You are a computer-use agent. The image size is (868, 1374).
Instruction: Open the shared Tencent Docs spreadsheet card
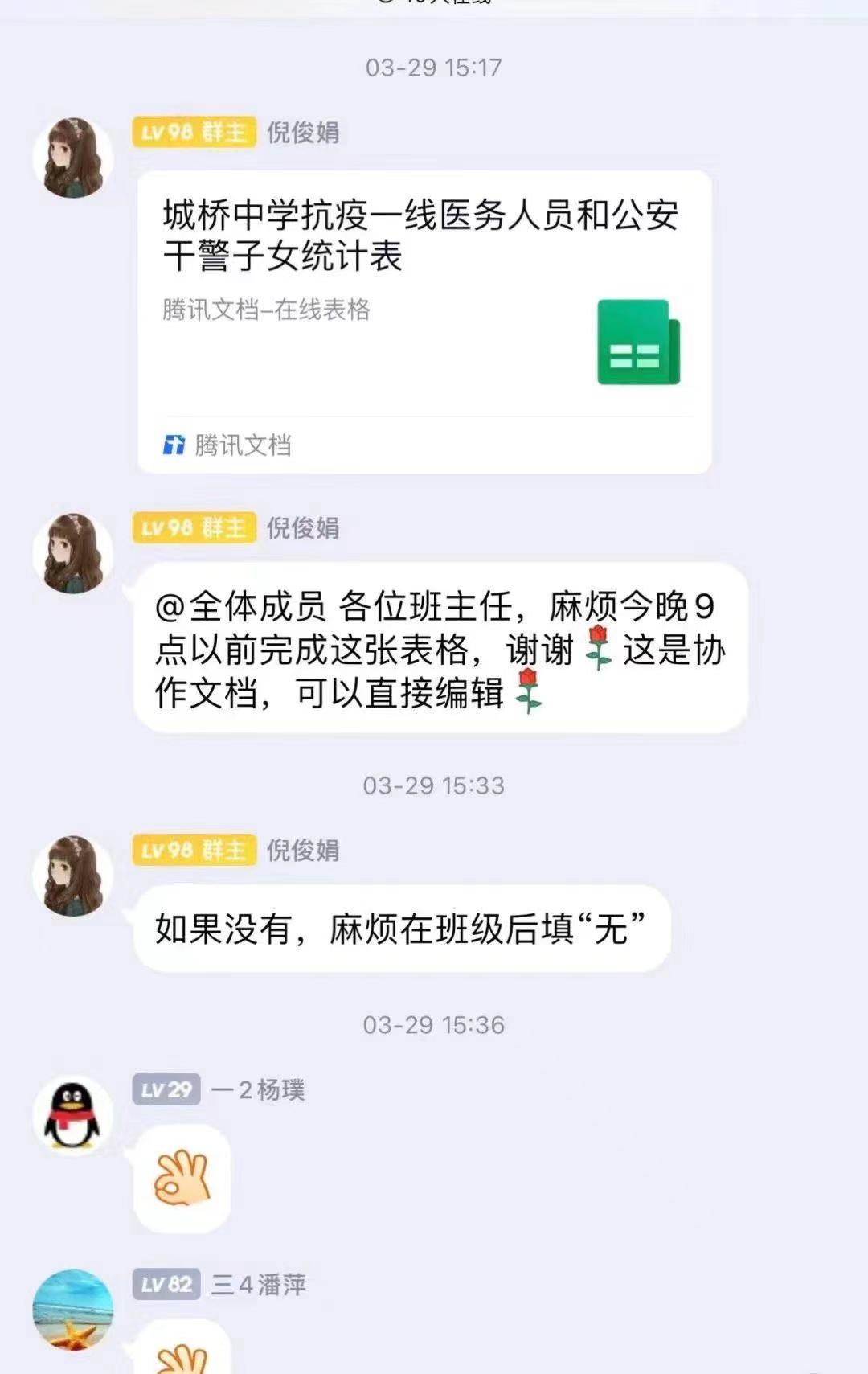coord(424,322)
